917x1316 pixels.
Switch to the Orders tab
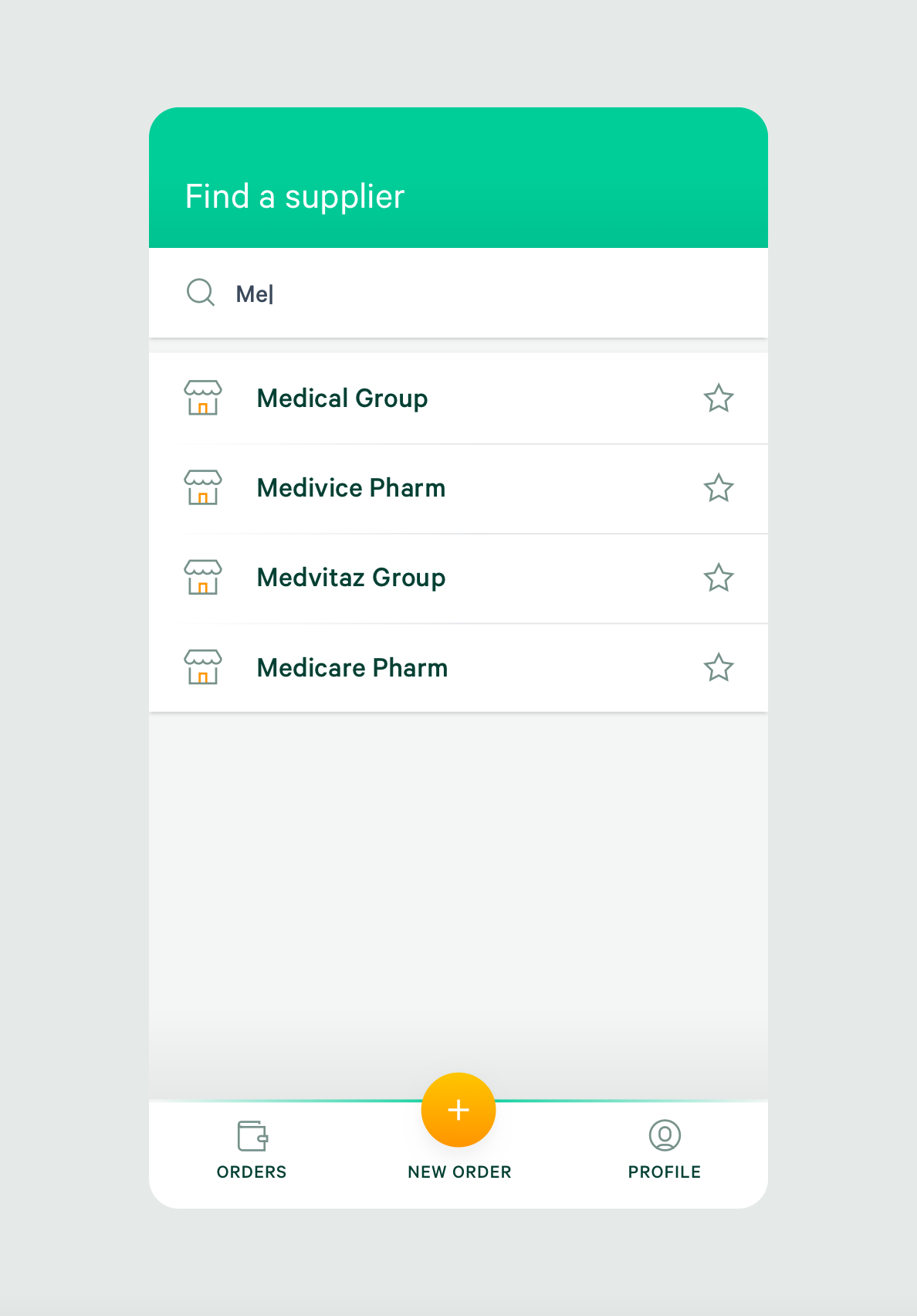[x=252, y=1149]
